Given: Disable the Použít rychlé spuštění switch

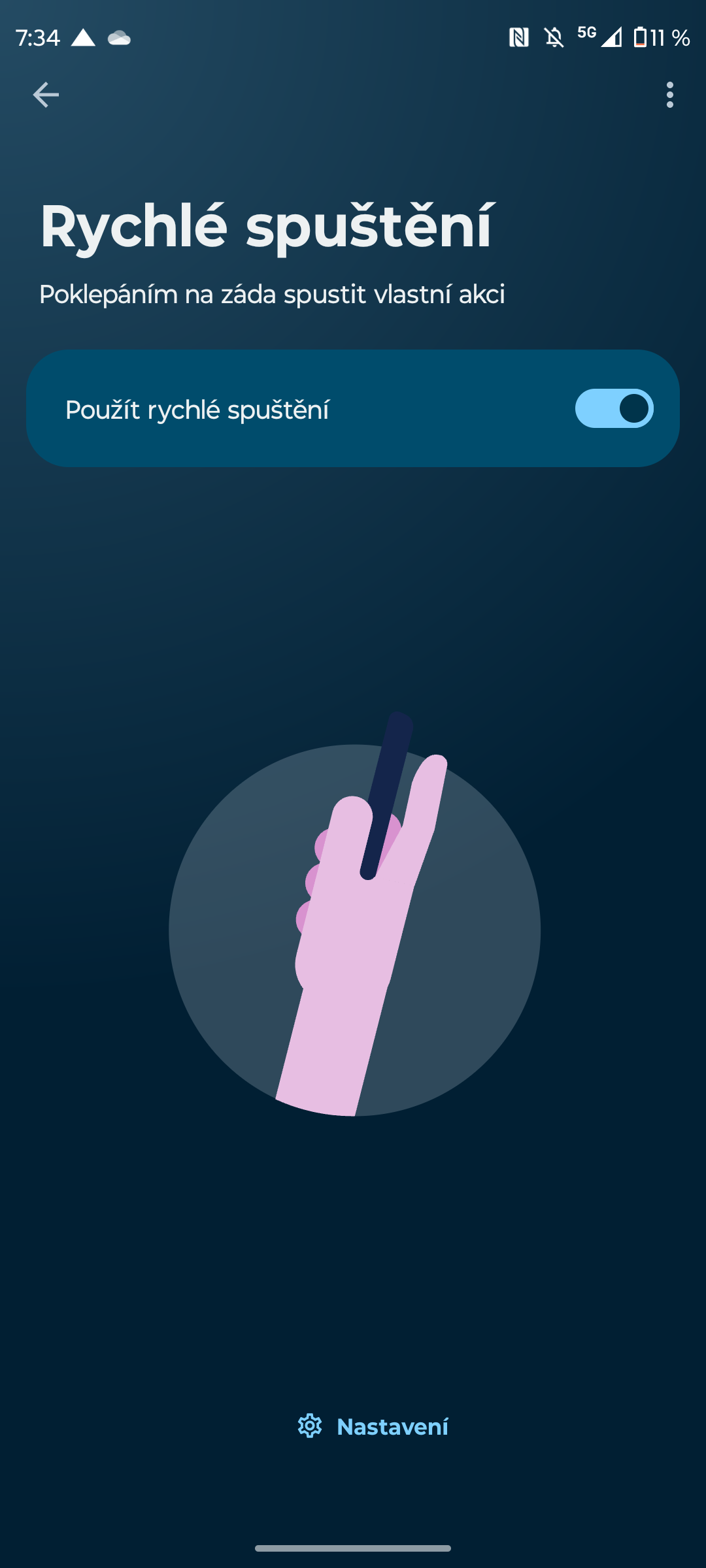Looking at the screenshot, I should (614, 409).
